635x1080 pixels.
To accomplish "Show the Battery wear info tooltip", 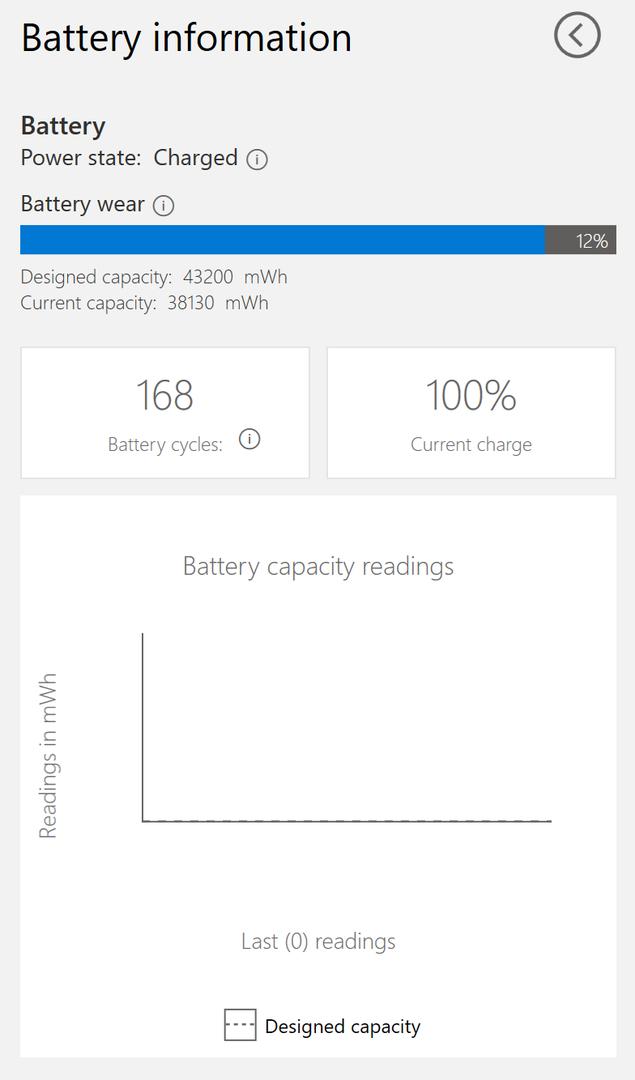I will 163,205.
